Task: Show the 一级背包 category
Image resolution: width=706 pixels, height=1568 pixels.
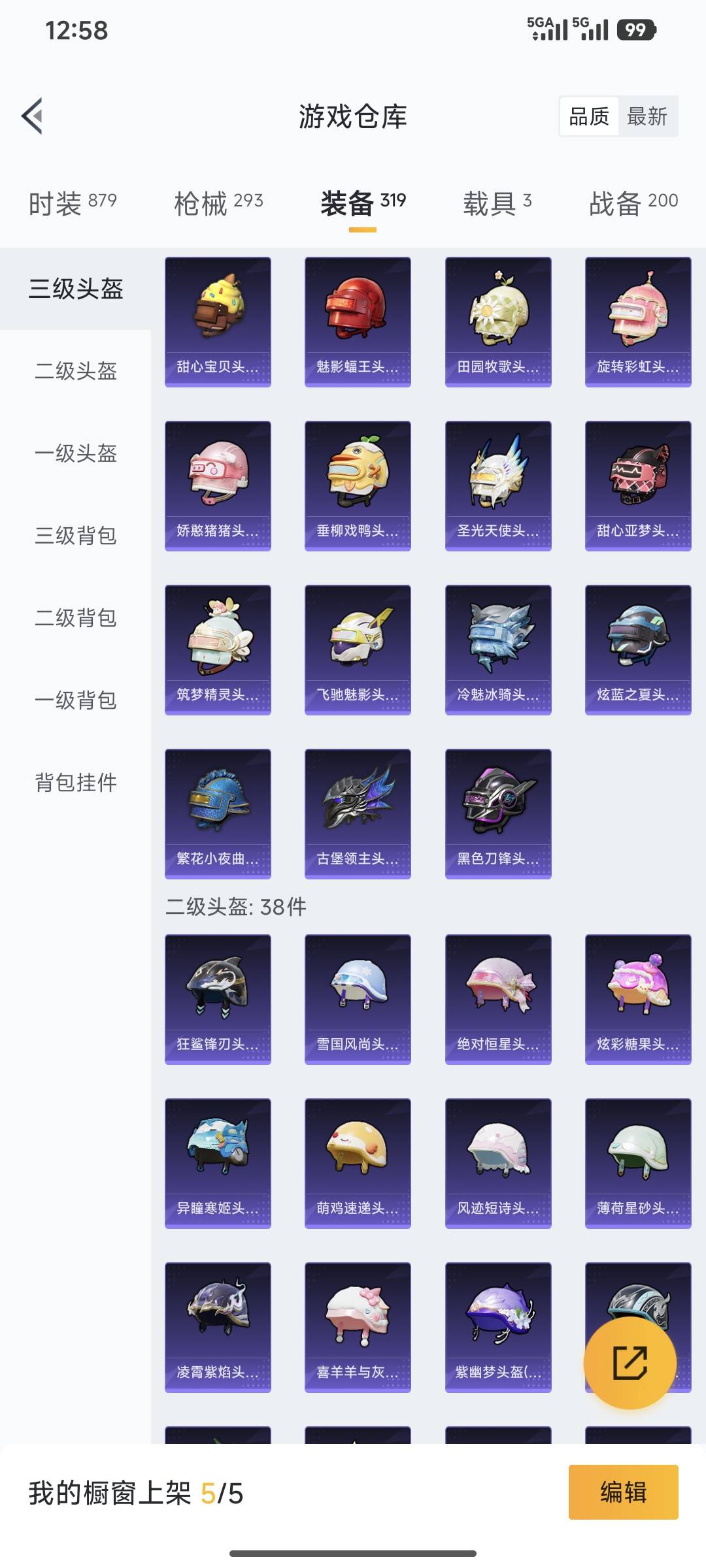Action: (76, 700)
